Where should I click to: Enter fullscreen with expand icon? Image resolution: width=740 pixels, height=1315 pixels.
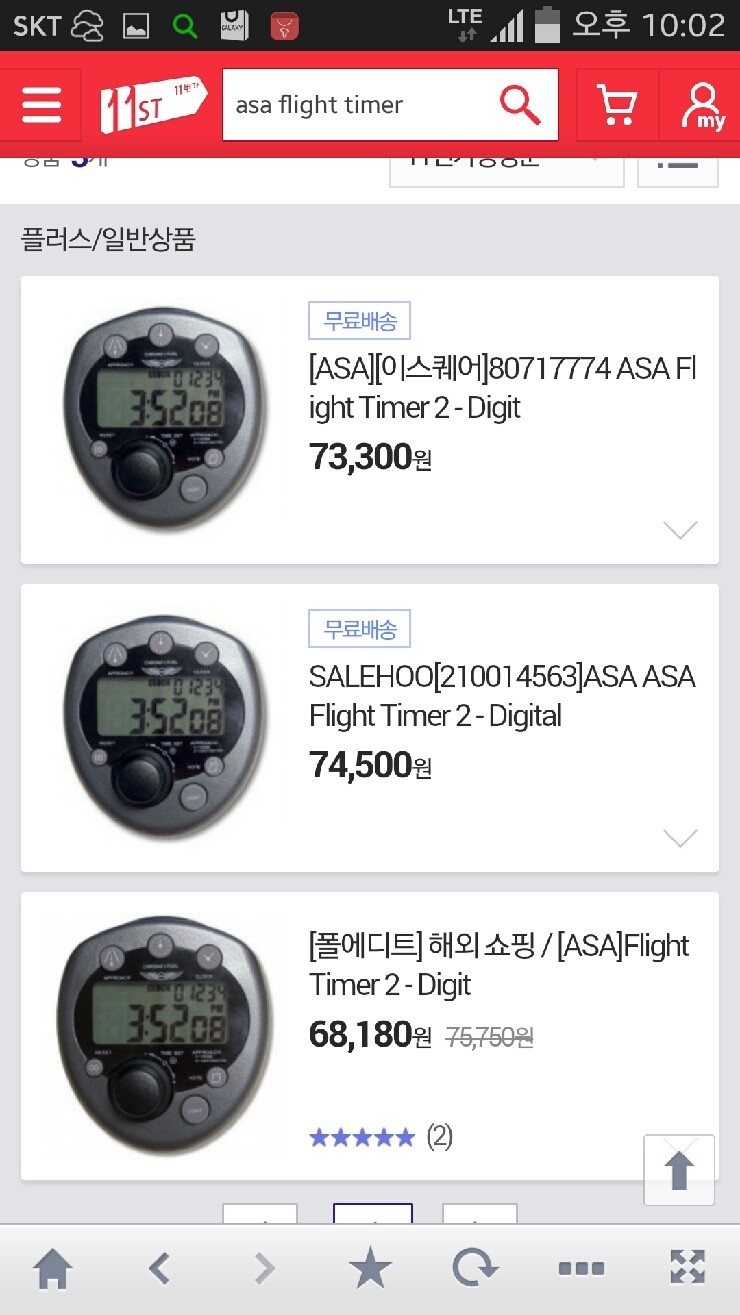(688, 1267)
